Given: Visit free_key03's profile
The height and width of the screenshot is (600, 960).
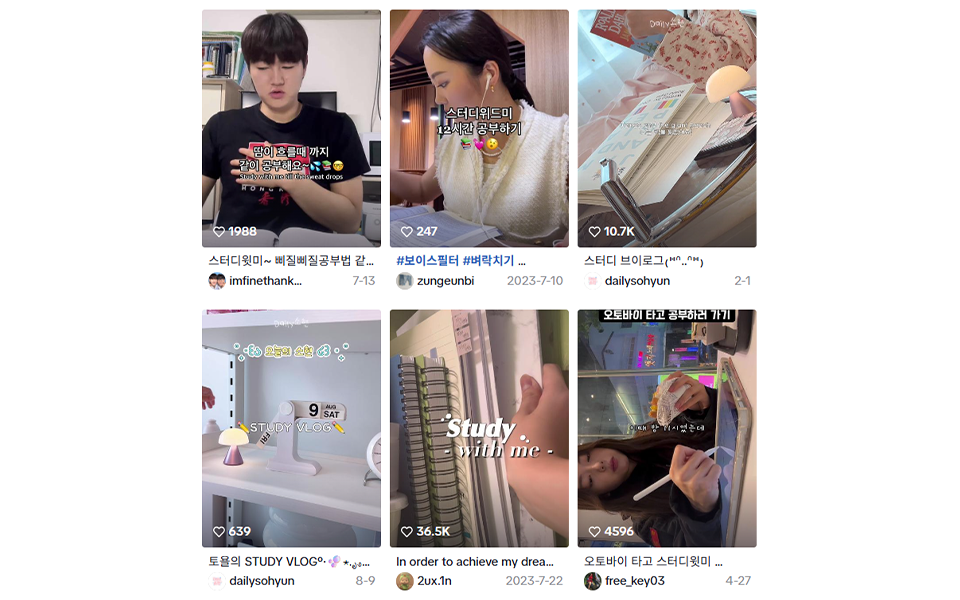Looking at the screenshot, I should (634, 581).
